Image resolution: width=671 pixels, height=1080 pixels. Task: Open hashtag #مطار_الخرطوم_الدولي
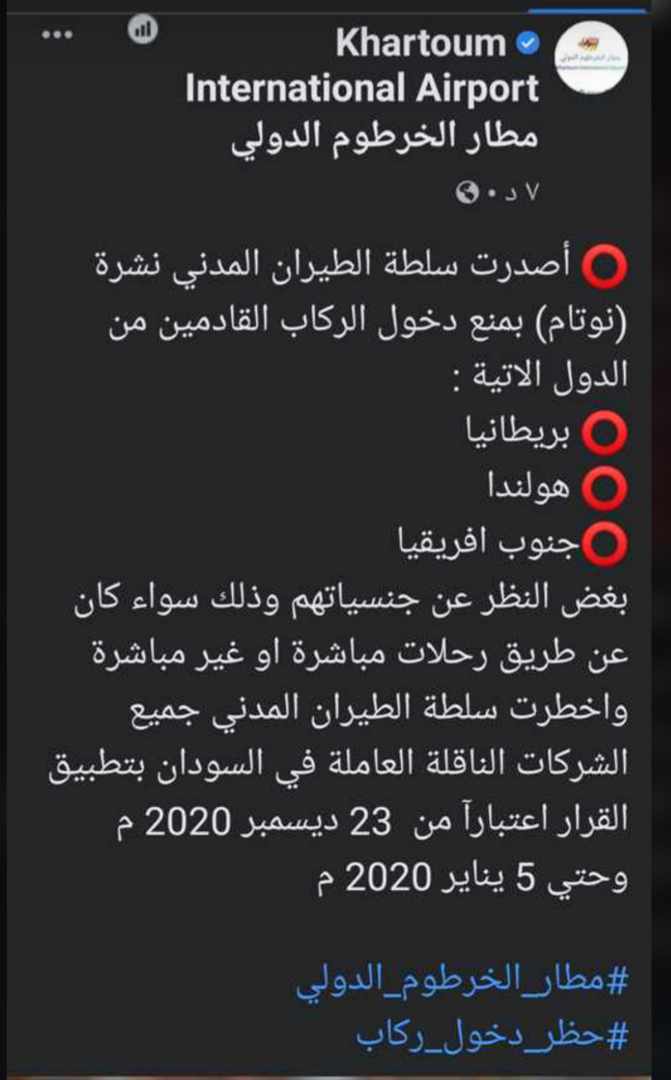(462, 981)
